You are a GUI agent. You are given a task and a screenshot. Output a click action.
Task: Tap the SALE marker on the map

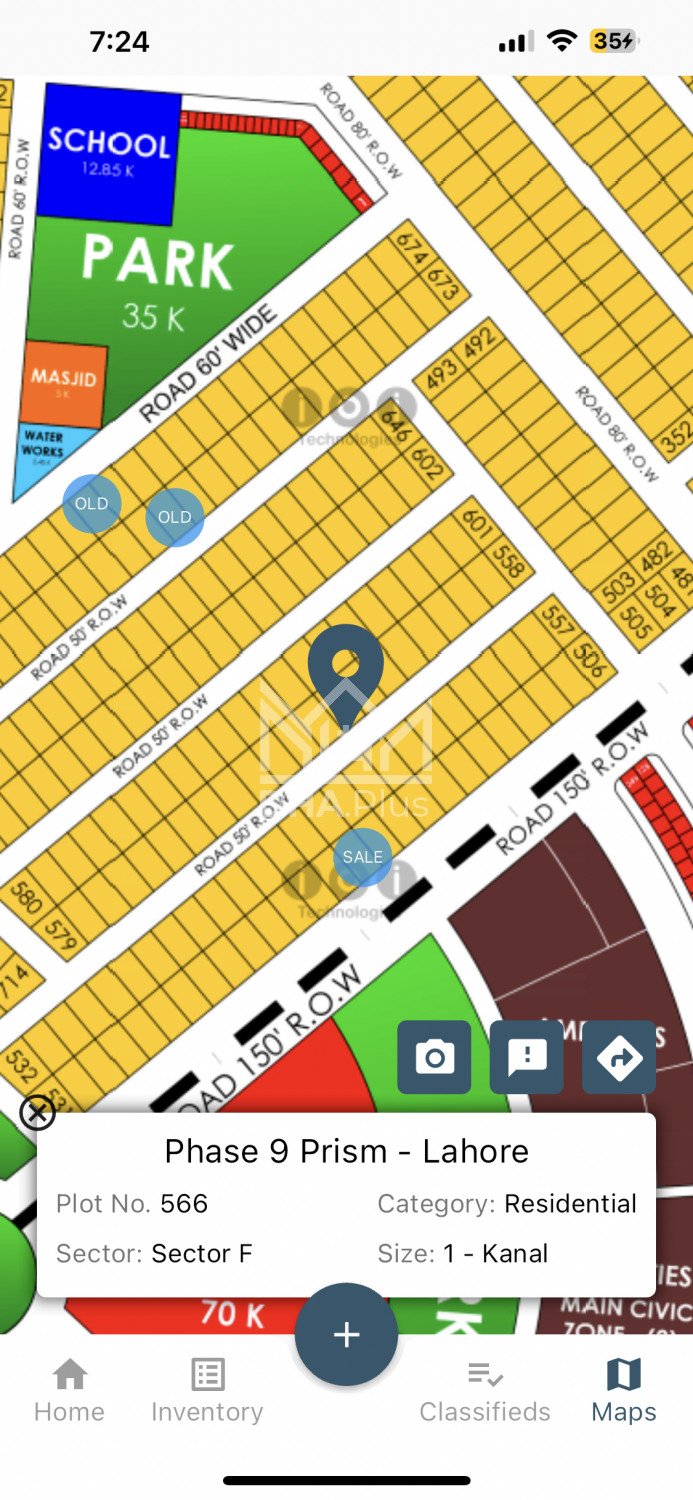pos(362,857)
